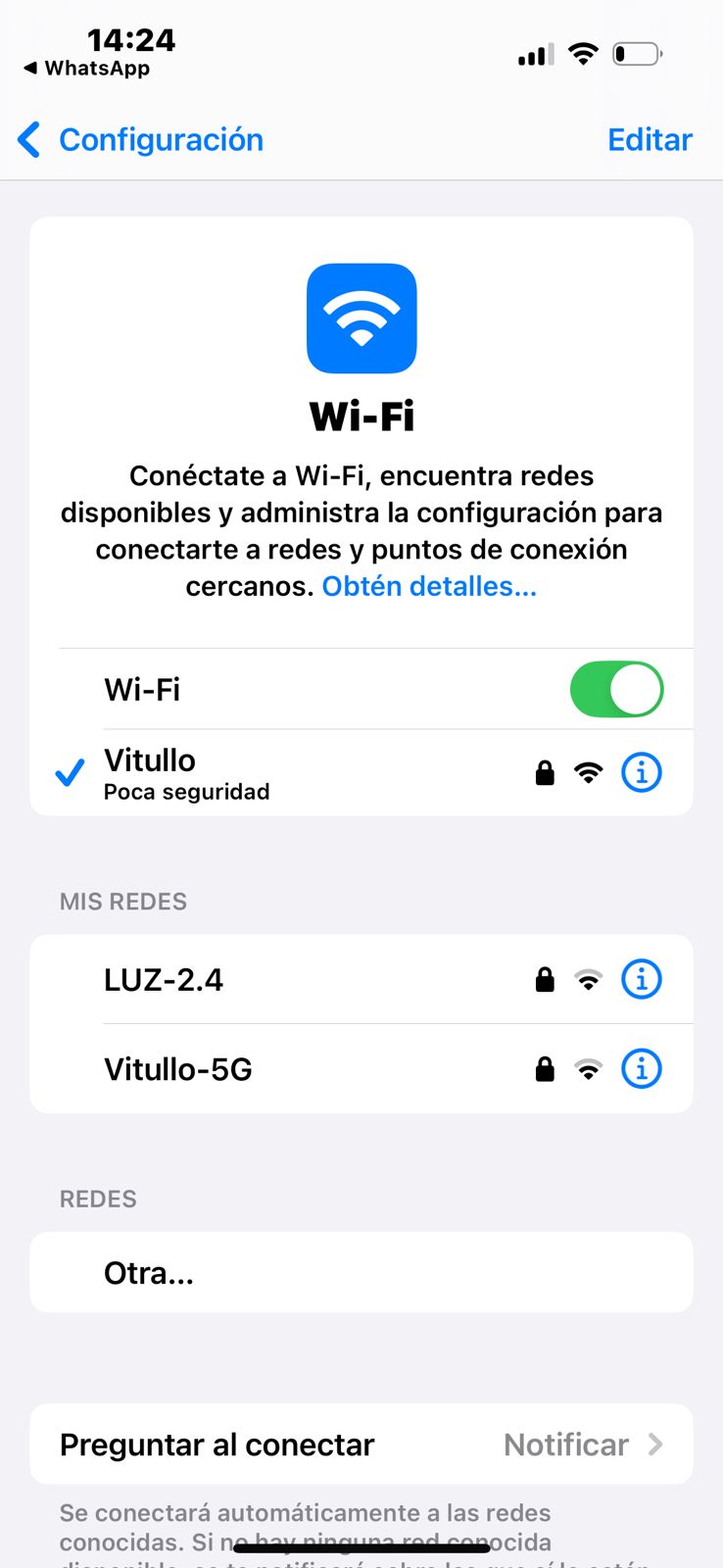Return to WhatsApp from the status bar
The image size is (723, 1568).
(86, 69)
